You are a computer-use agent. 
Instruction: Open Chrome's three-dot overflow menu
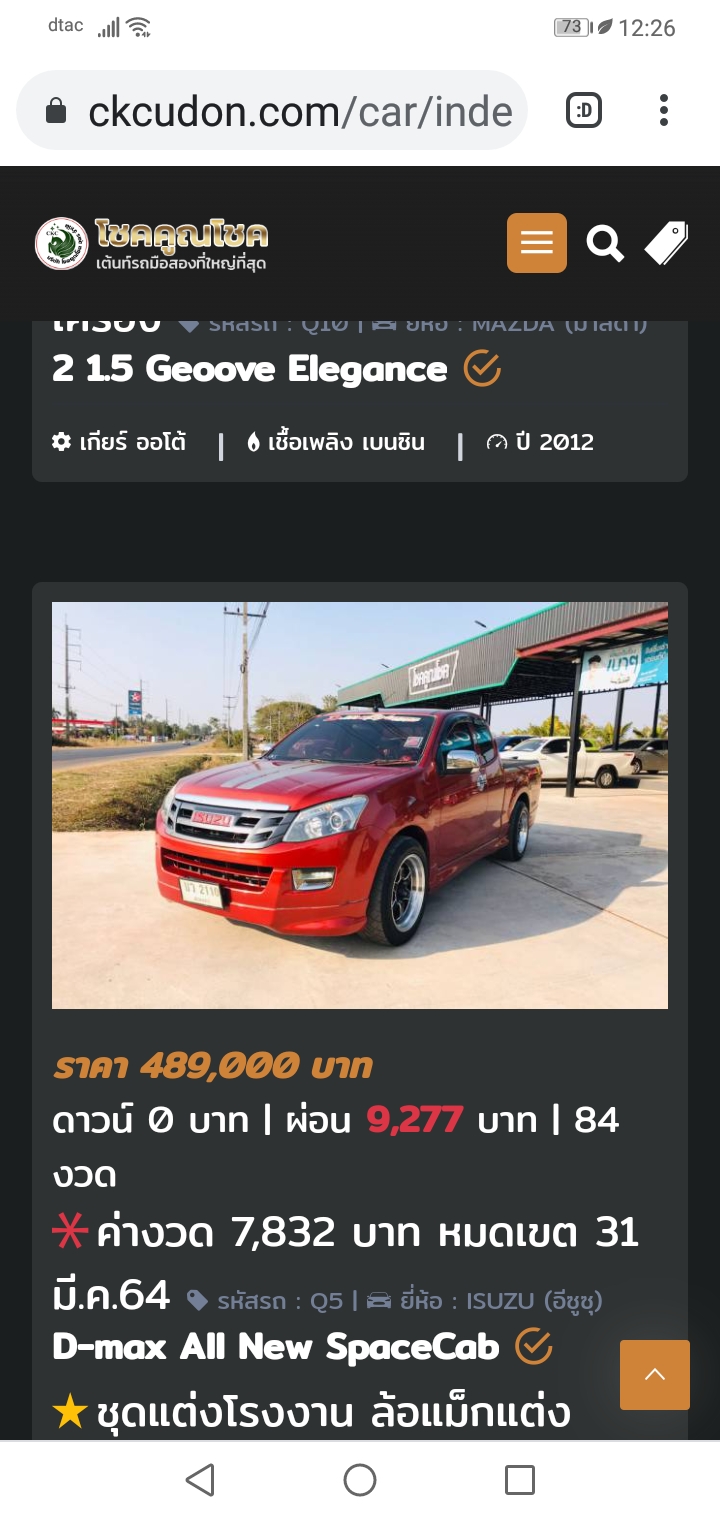tap(663, 110)
